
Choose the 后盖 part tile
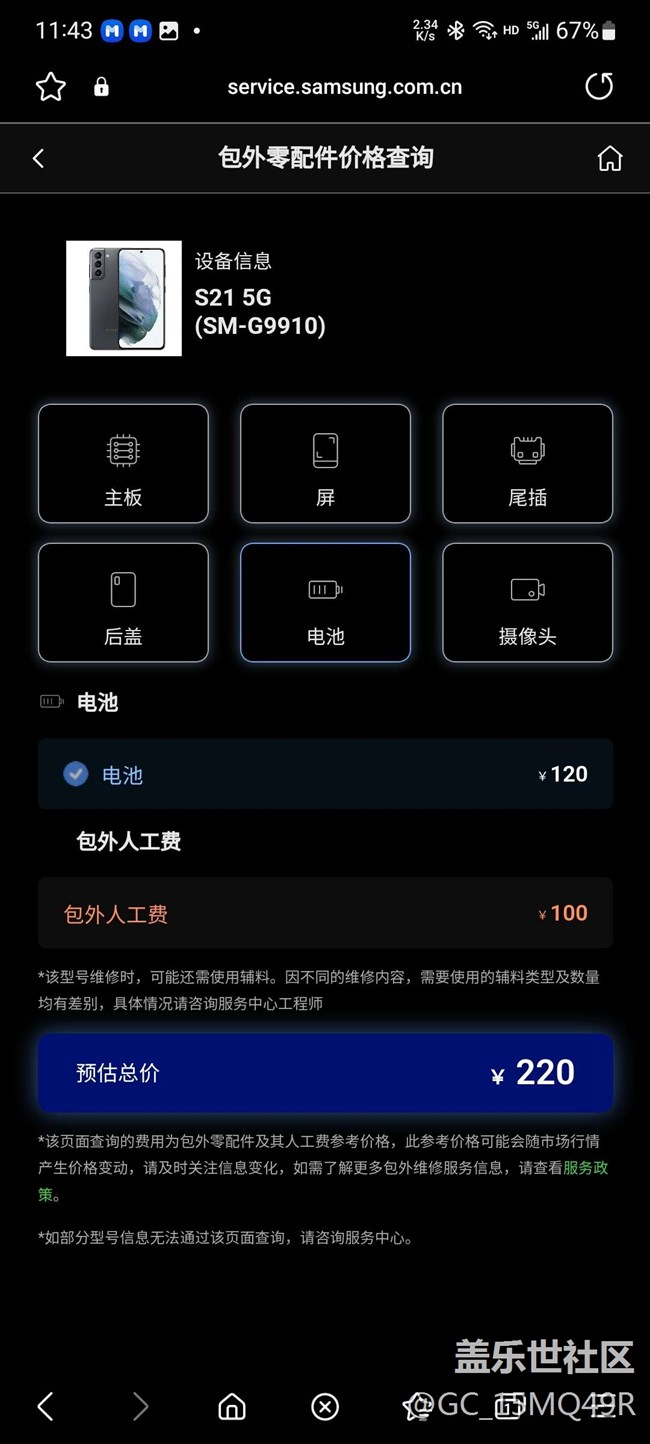(123, 602)
